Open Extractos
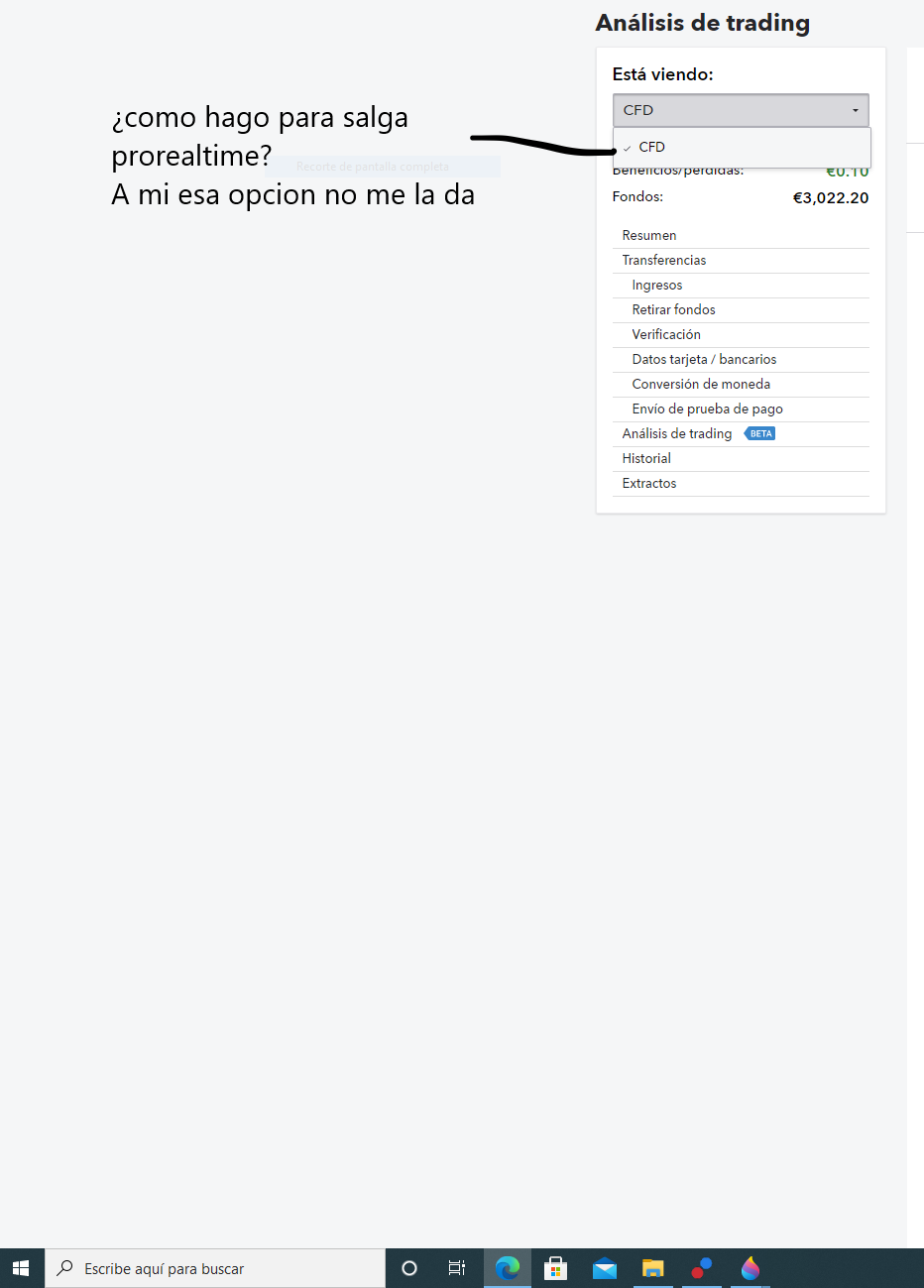924x1288 pixels. pos(649,483)
